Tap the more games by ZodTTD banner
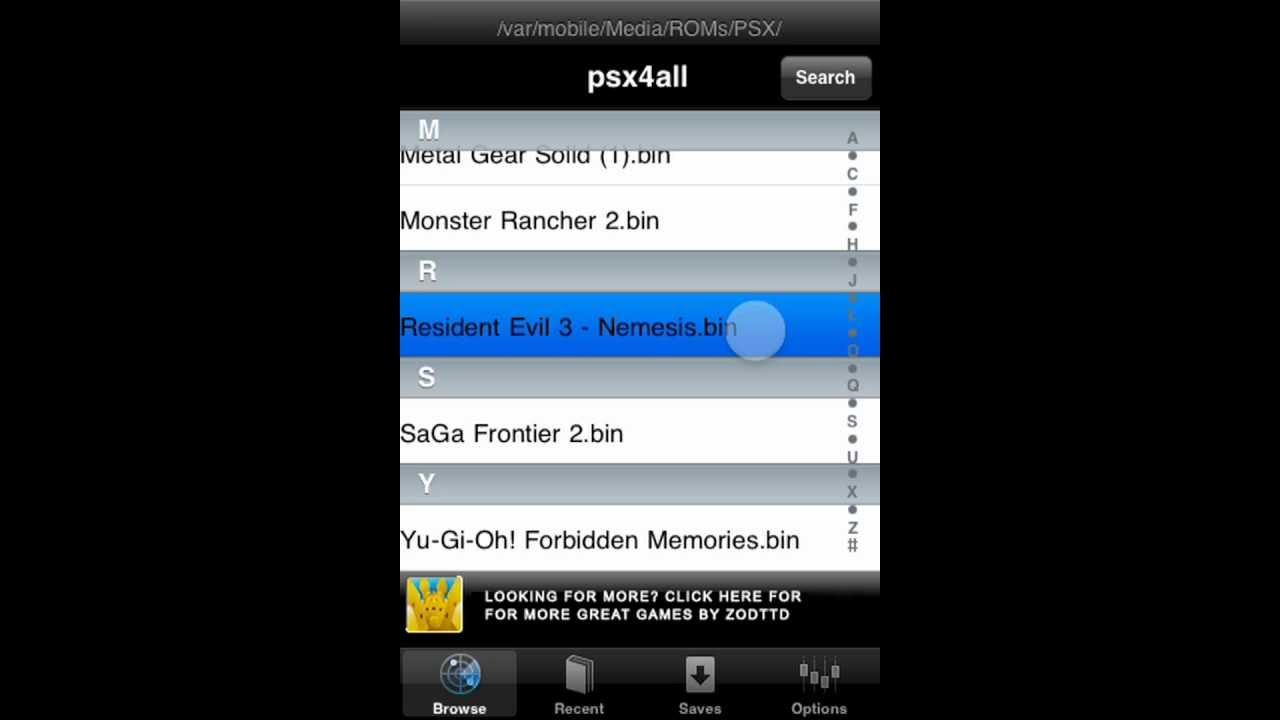 tap(640, 605)
